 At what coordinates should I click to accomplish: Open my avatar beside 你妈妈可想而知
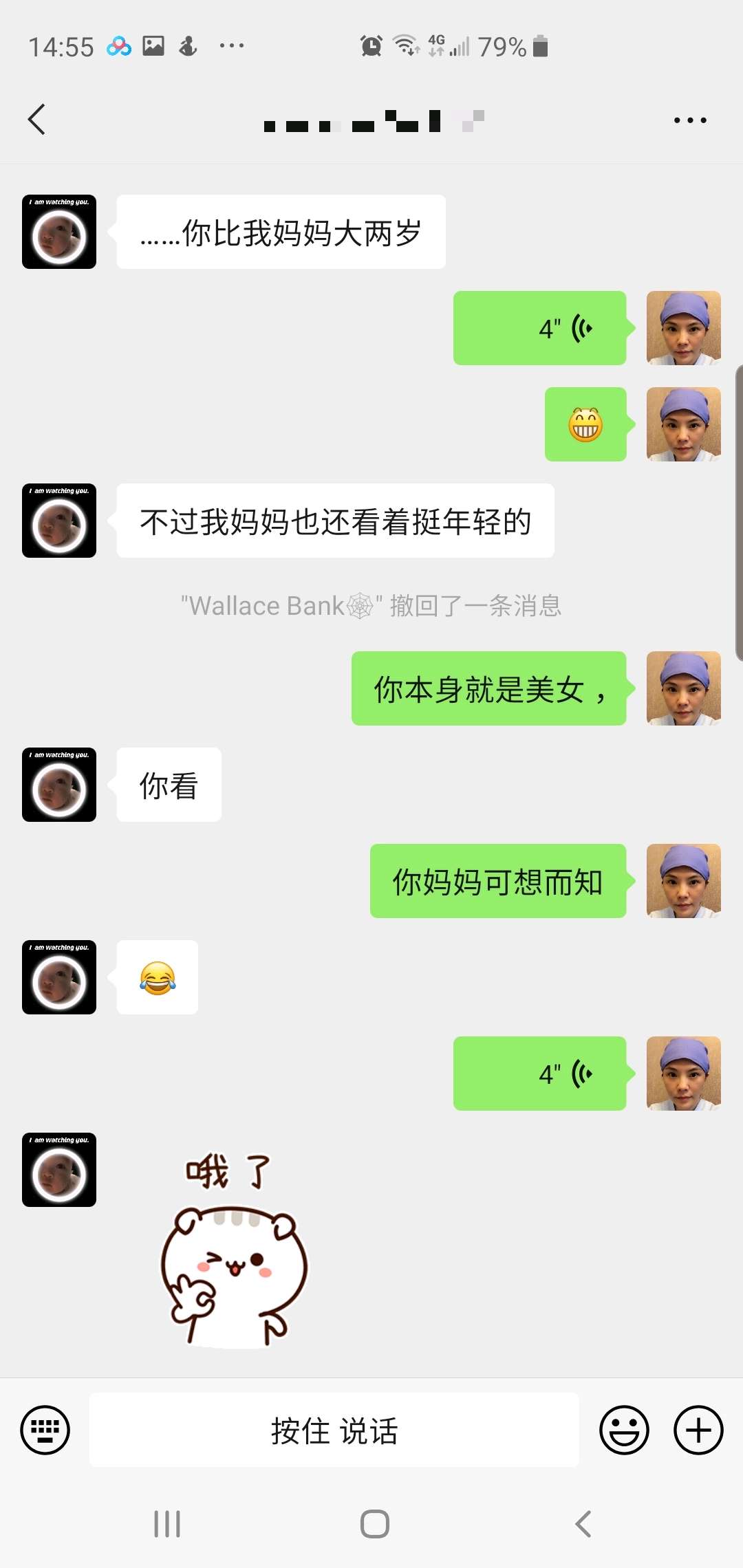coord(683,881)
